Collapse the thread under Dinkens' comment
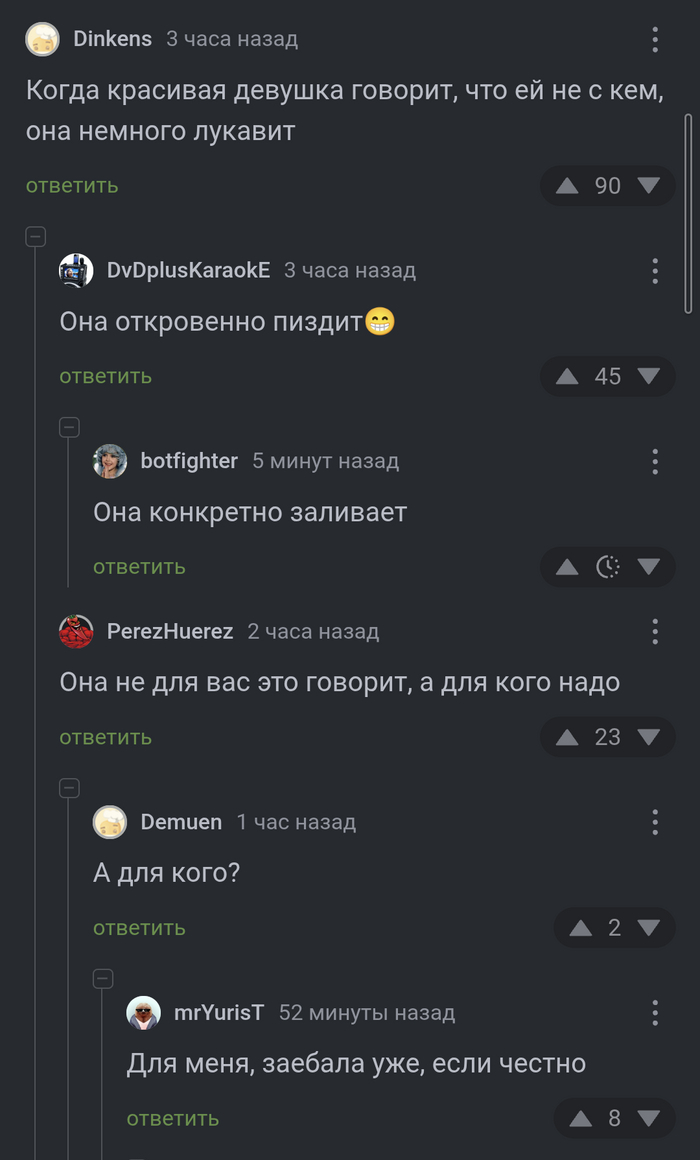The height and width of the screenshot is (1160, 700). [x=35, y=237]
